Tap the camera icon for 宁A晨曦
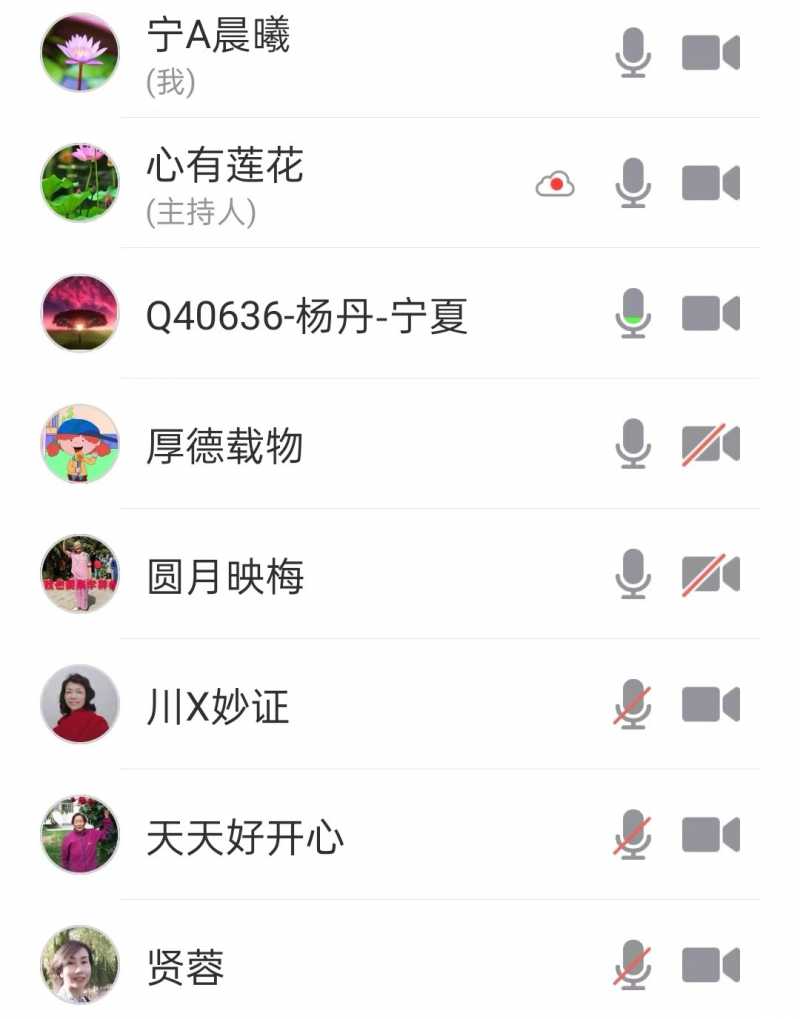Image resolution: width=800 pixels, height=1019 pixels. pyautogui.click(x=710, y=53)
